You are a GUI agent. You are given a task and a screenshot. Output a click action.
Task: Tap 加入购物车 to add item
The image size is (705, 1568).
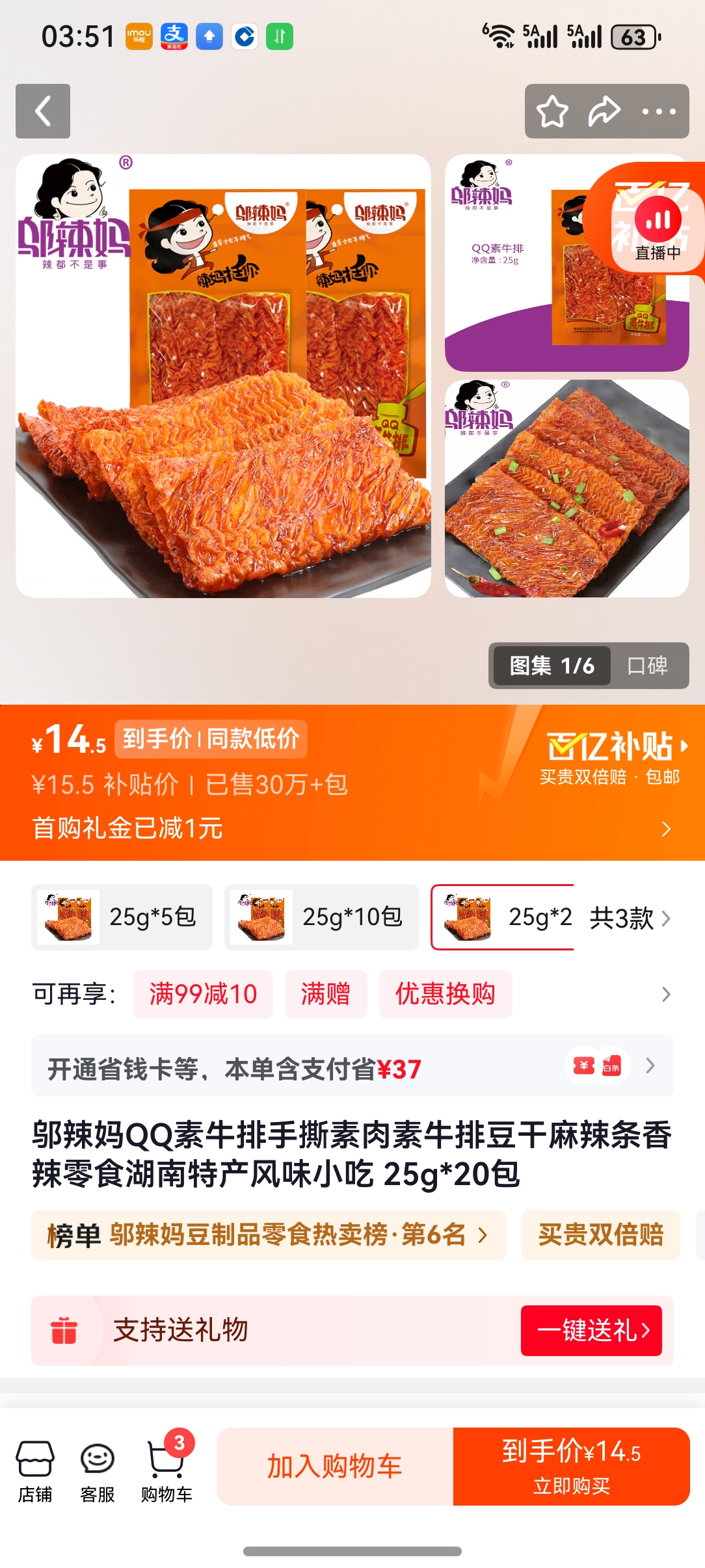pos(335,1467)
